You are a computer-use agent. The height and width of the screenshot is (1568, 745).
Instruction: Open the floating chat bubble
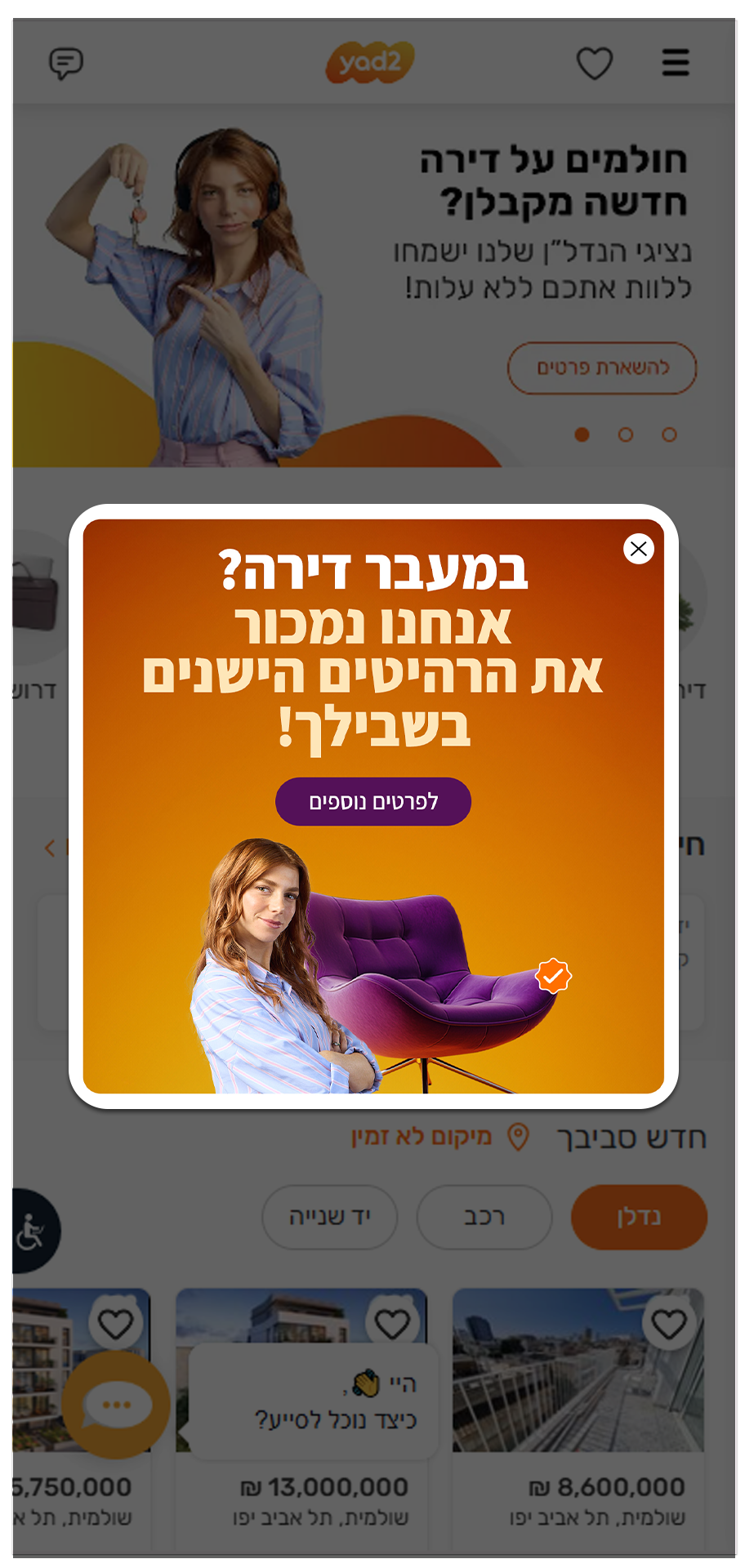click(x=116, y=1405)
